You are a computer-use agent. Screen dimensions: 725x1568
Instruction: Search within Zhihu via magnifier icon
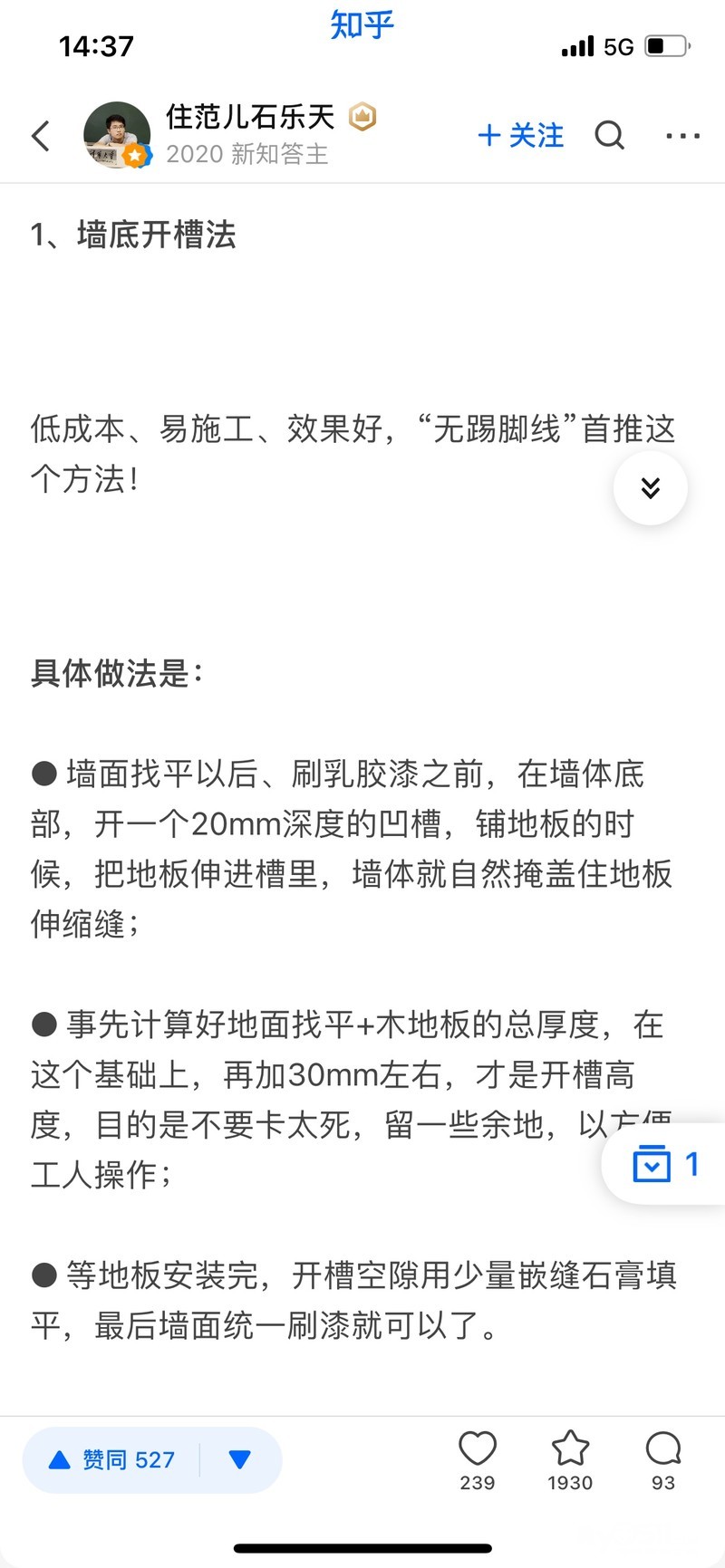[x=609, y=136]
